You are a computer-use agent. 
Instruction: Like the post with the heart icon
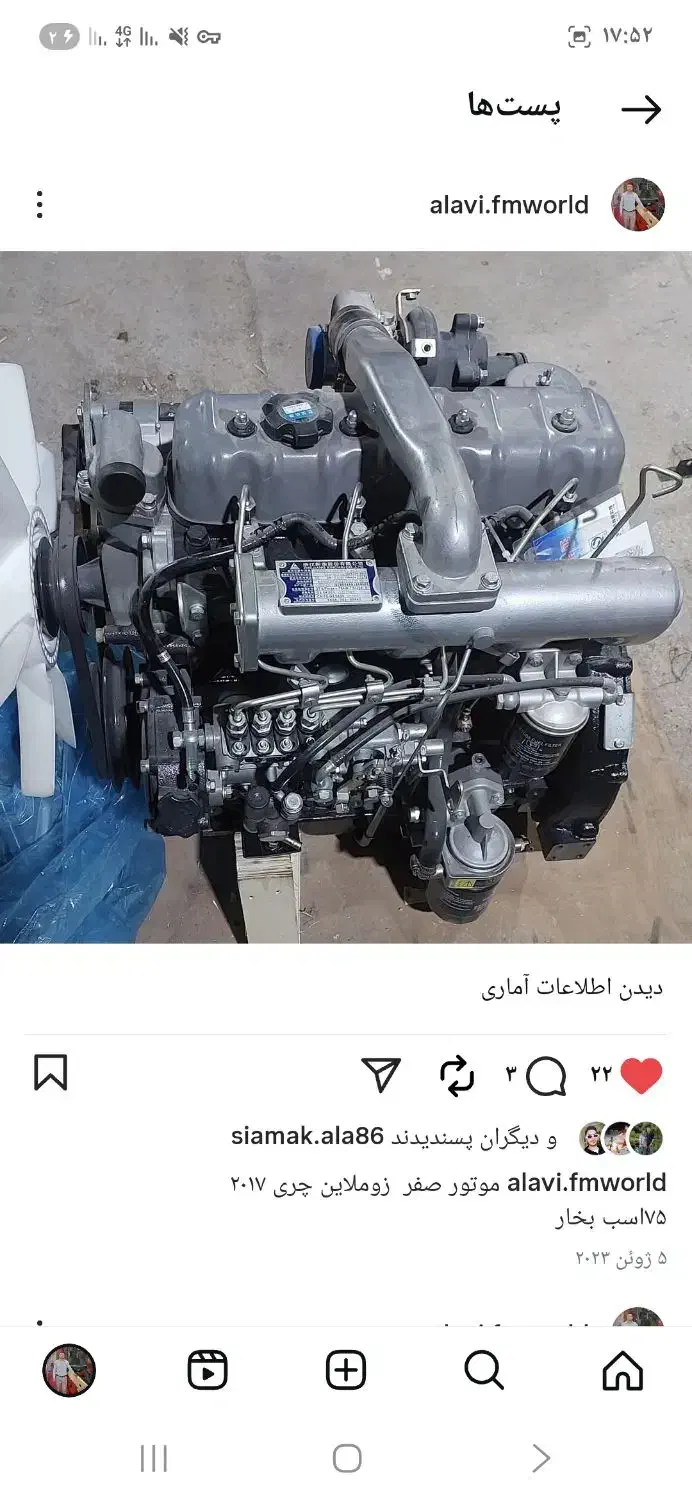coord(641,1076)
